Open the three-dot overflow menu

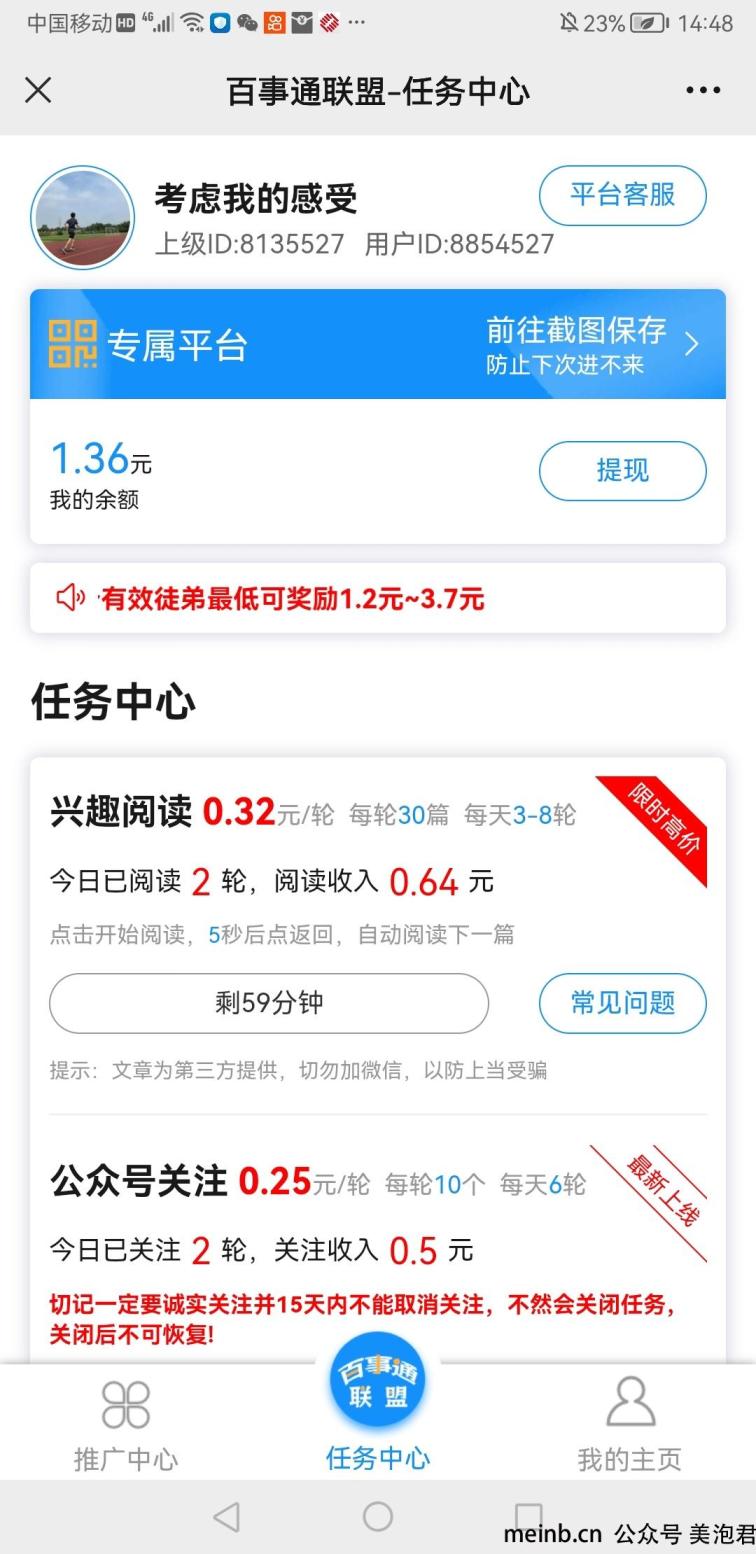[703, 90]
